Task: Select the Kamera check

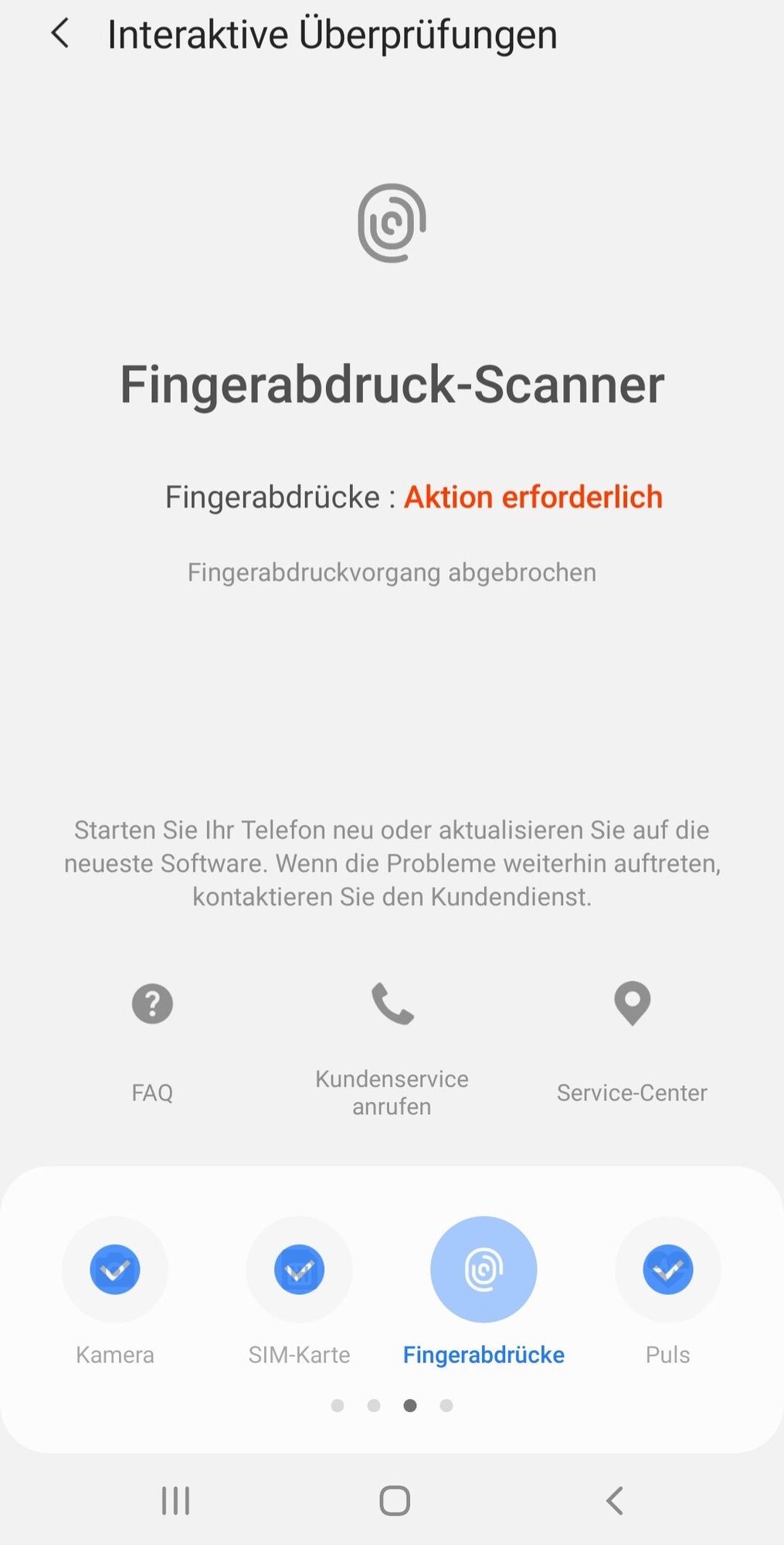Action: [115, 1269]
